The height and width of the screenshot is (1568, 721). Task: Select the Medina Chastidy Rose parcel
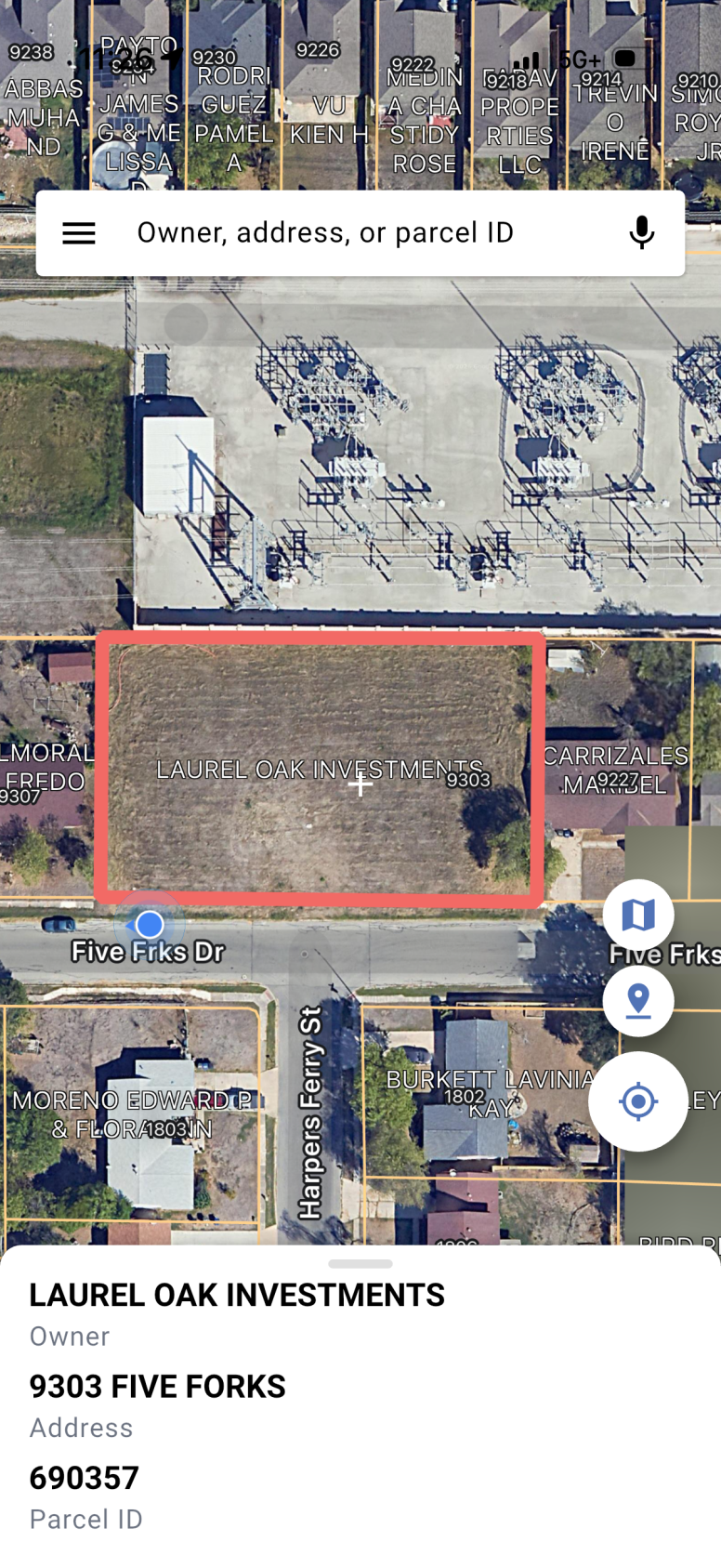coord(425,121)
